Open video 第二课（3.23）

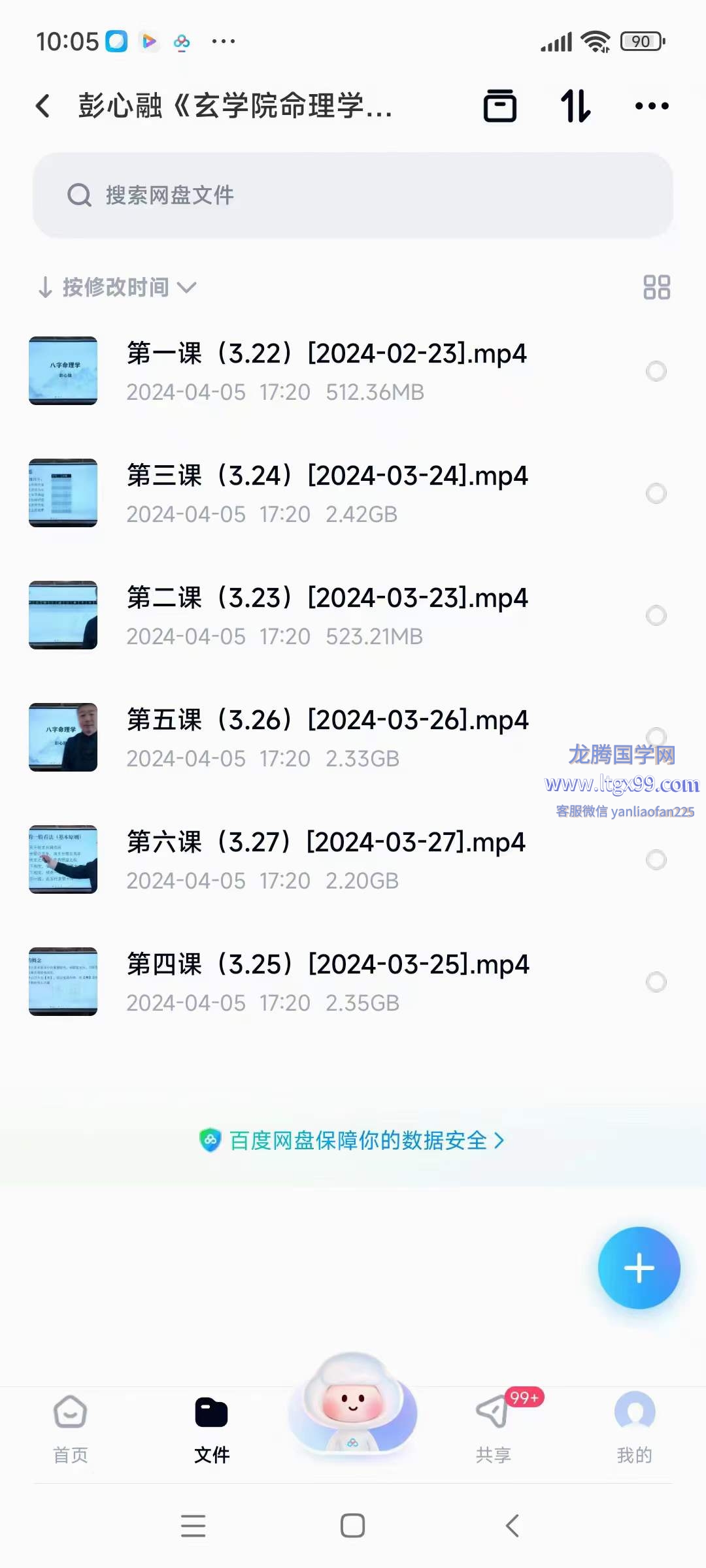[x=327, y=615]
